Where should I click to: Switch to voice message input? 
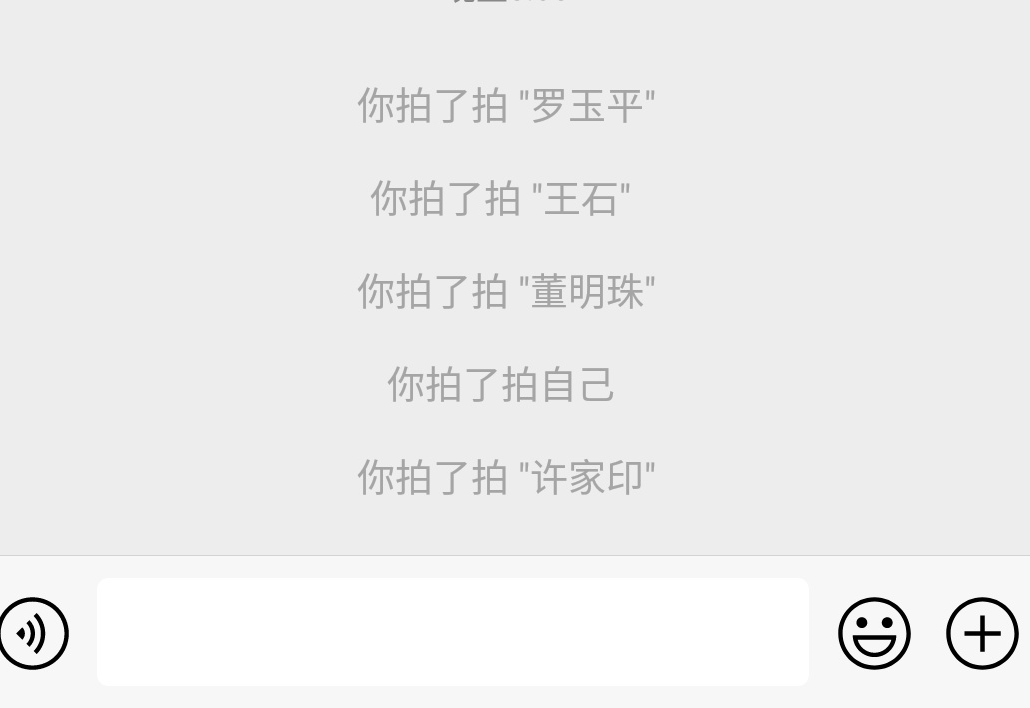(x=32, y=633)
